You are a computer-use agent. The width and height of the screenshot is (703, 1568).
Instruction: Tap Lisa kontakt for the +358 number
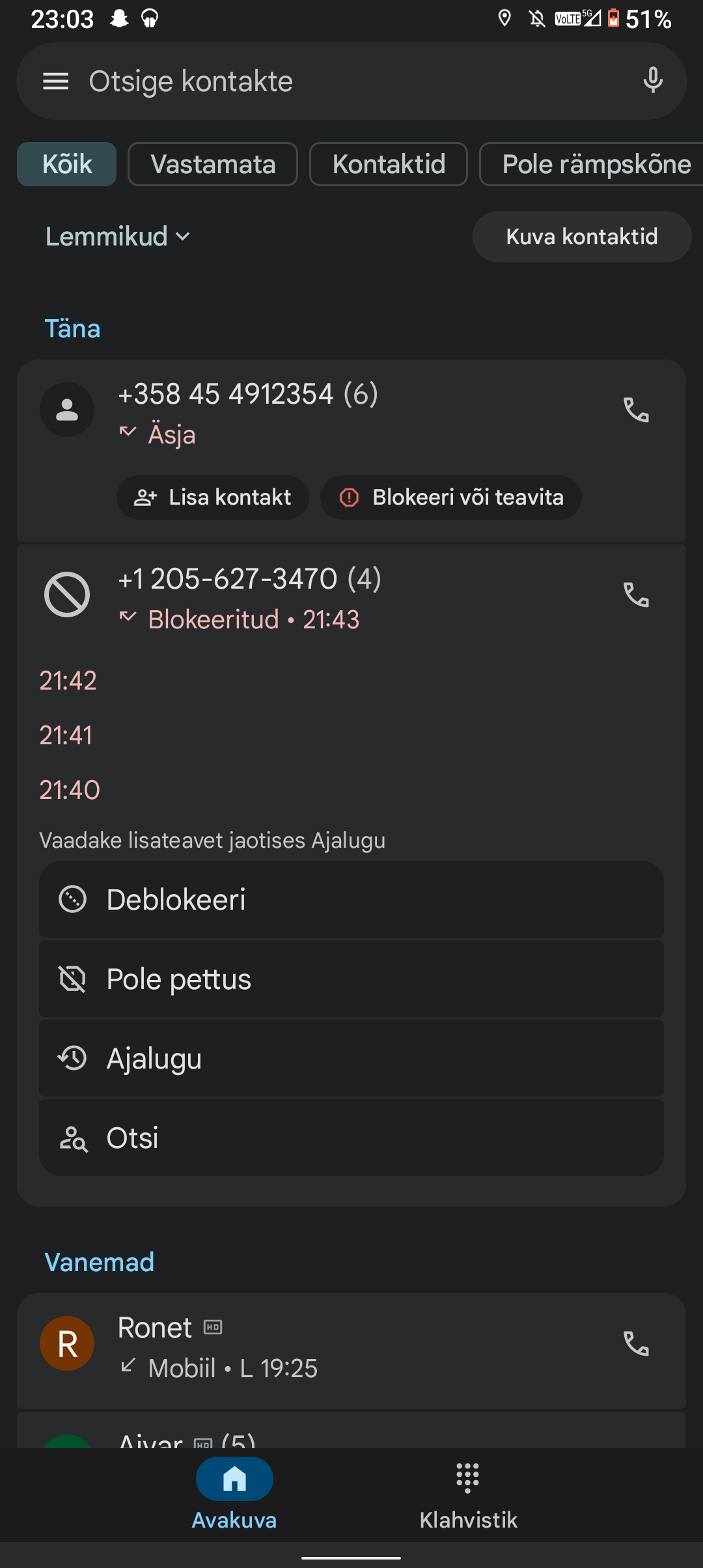click(213, 497)
